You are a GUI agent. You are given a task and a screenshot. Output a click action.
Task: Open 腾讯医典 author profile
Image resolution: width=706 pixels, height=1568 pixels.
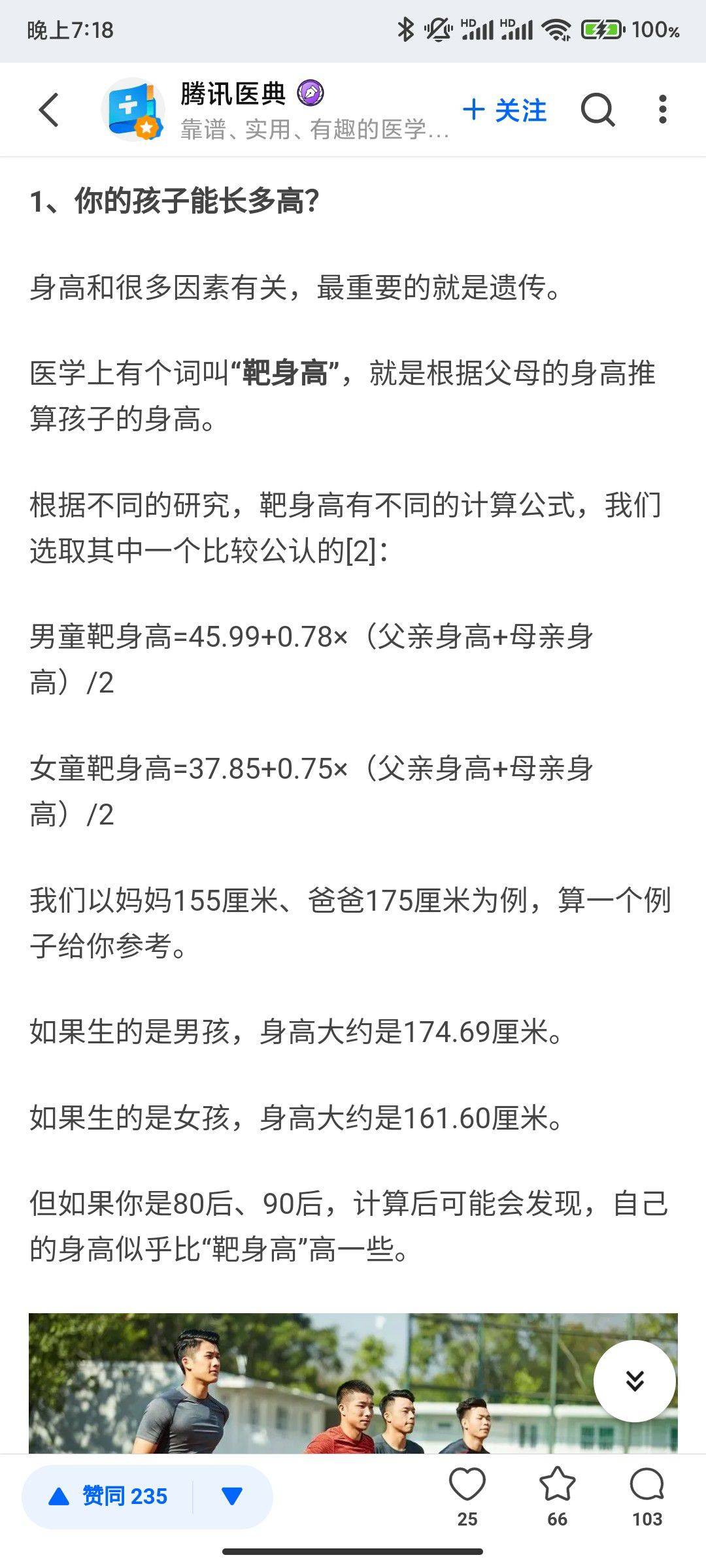233,95
